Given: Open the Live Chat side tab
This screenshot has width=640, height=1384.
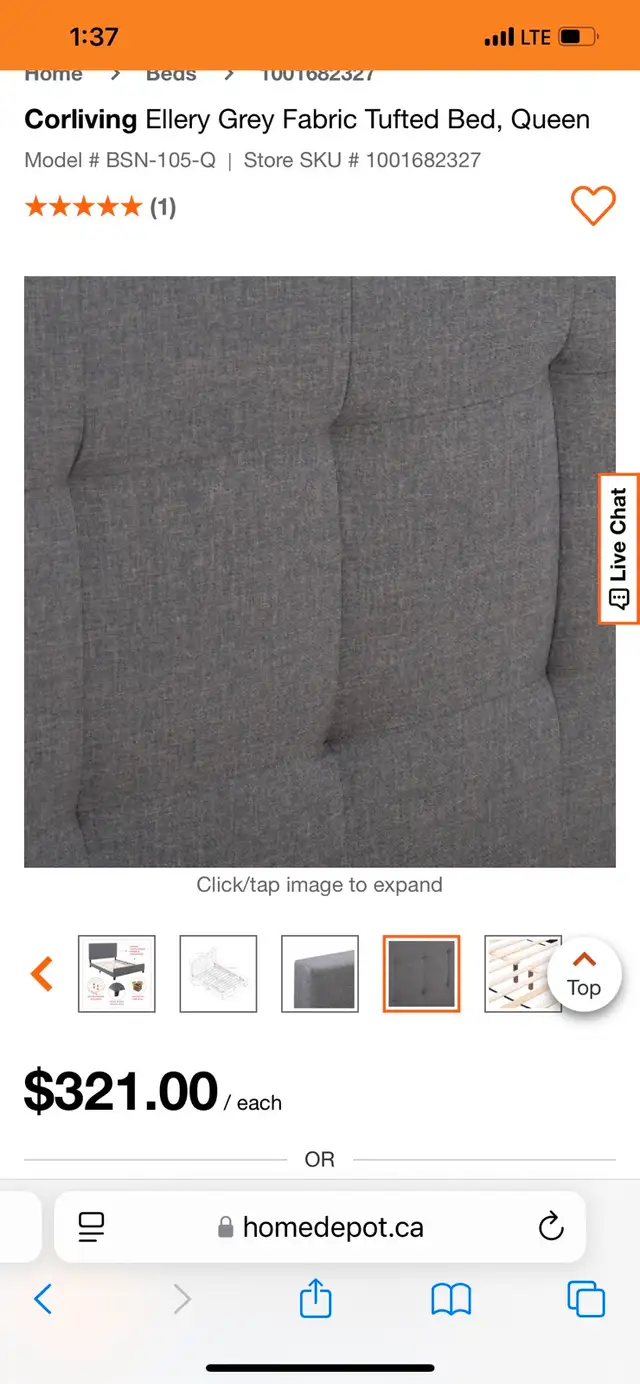Looking at the screenshot, I should coord(619,549).
